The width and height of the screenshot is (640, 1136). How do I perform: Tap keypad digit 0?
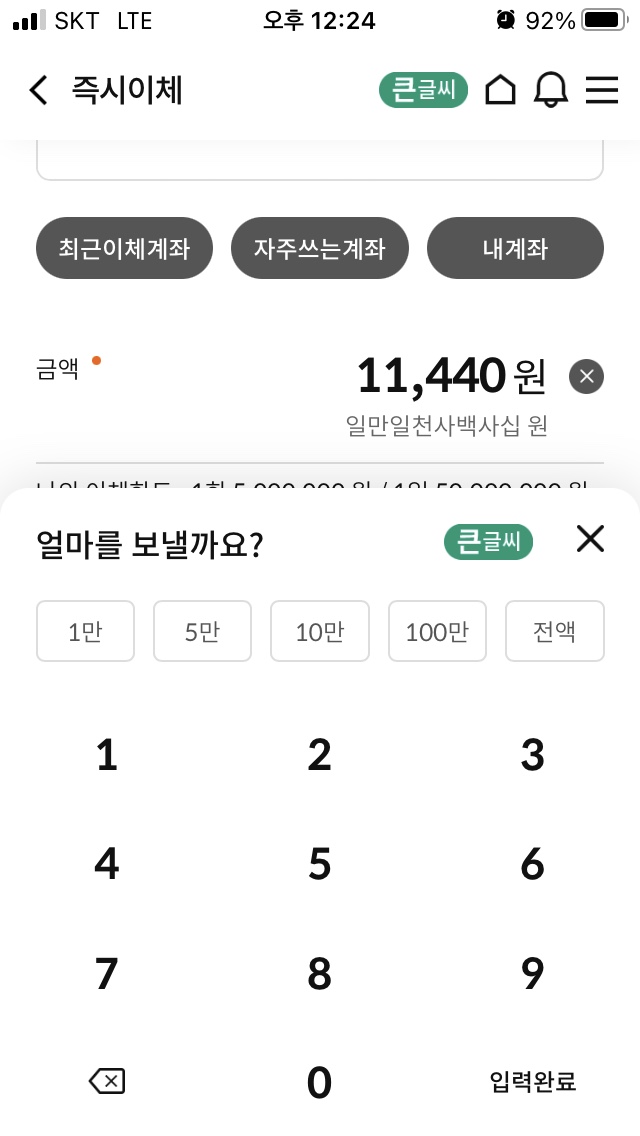pos(320,1082)
